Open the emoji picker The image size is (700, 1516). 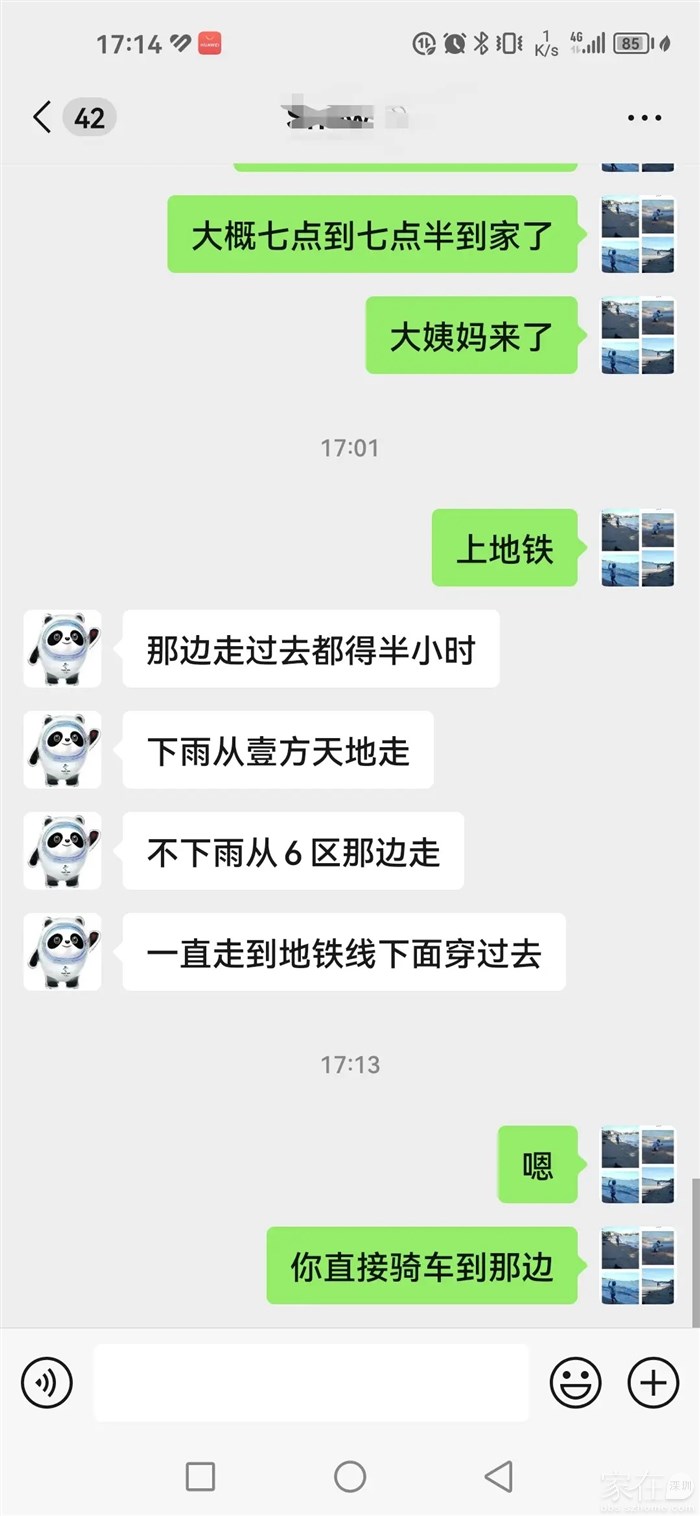click(x=576, y=1384)
